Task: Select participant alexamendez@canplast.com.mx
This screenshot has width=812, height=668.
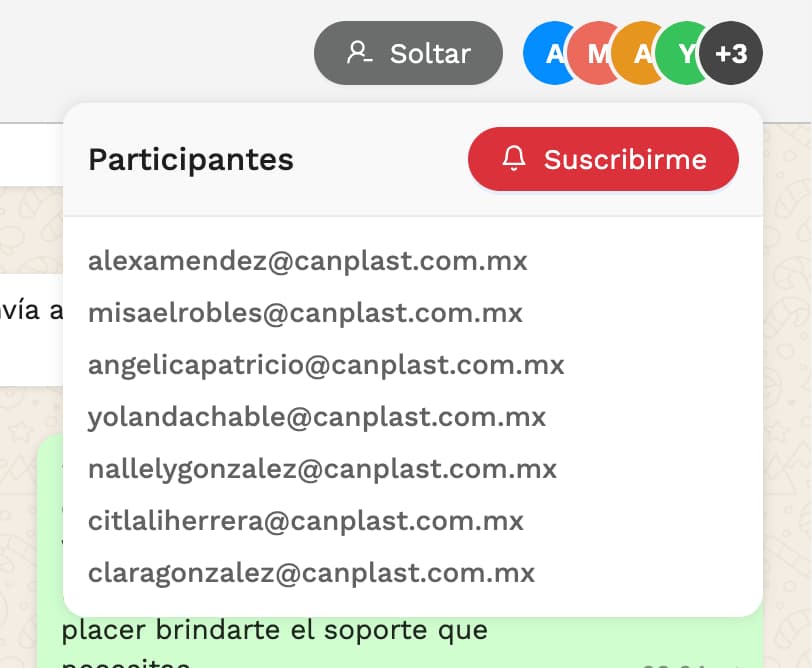Action: coord(308,261)
